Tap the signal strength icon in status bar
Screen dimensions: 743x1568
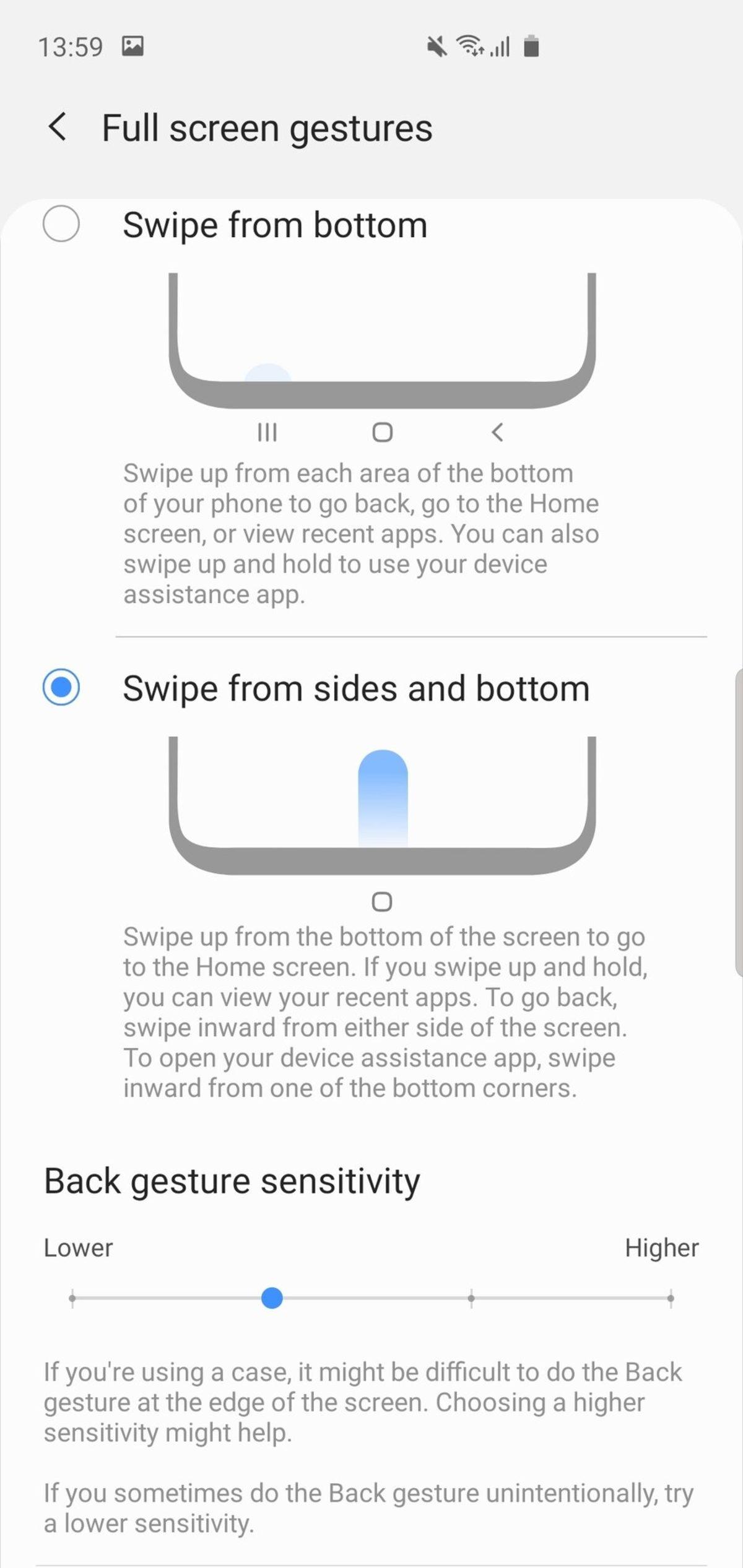click(x=499, y=45)
